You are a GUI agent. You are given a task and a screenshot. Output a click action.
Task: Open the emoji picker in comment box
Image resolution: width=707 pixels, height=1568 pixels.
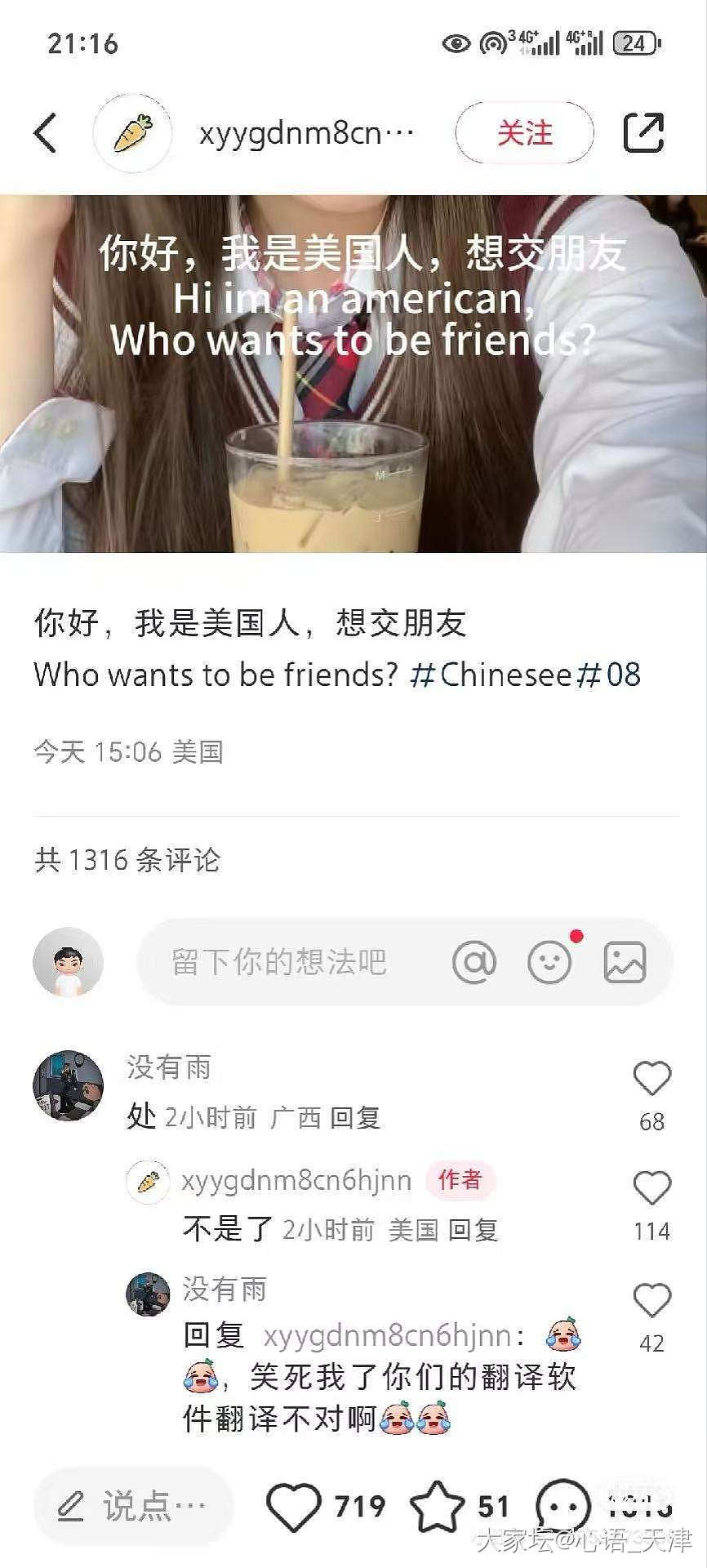pos(549,962)
